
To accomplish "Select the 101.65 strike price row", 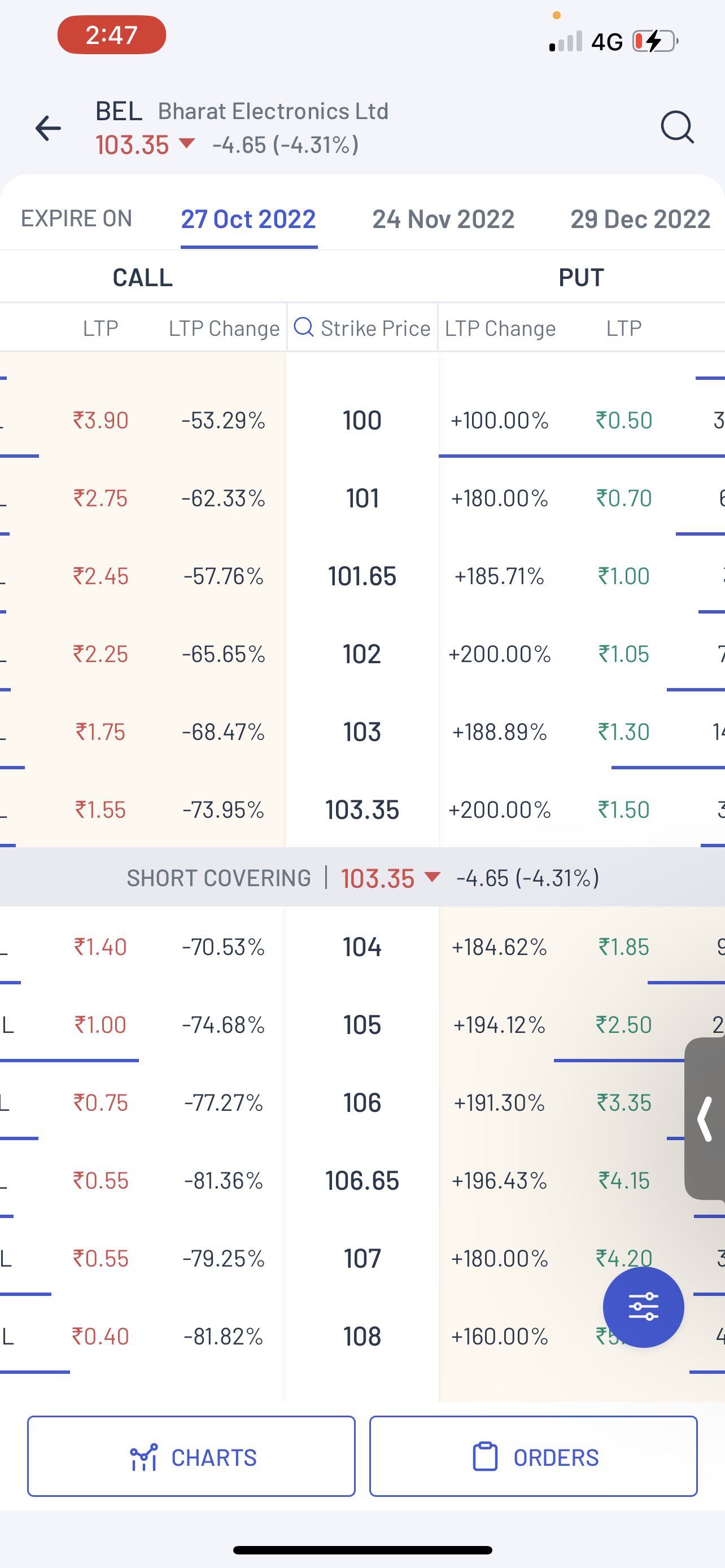I will tap(362, 576).
